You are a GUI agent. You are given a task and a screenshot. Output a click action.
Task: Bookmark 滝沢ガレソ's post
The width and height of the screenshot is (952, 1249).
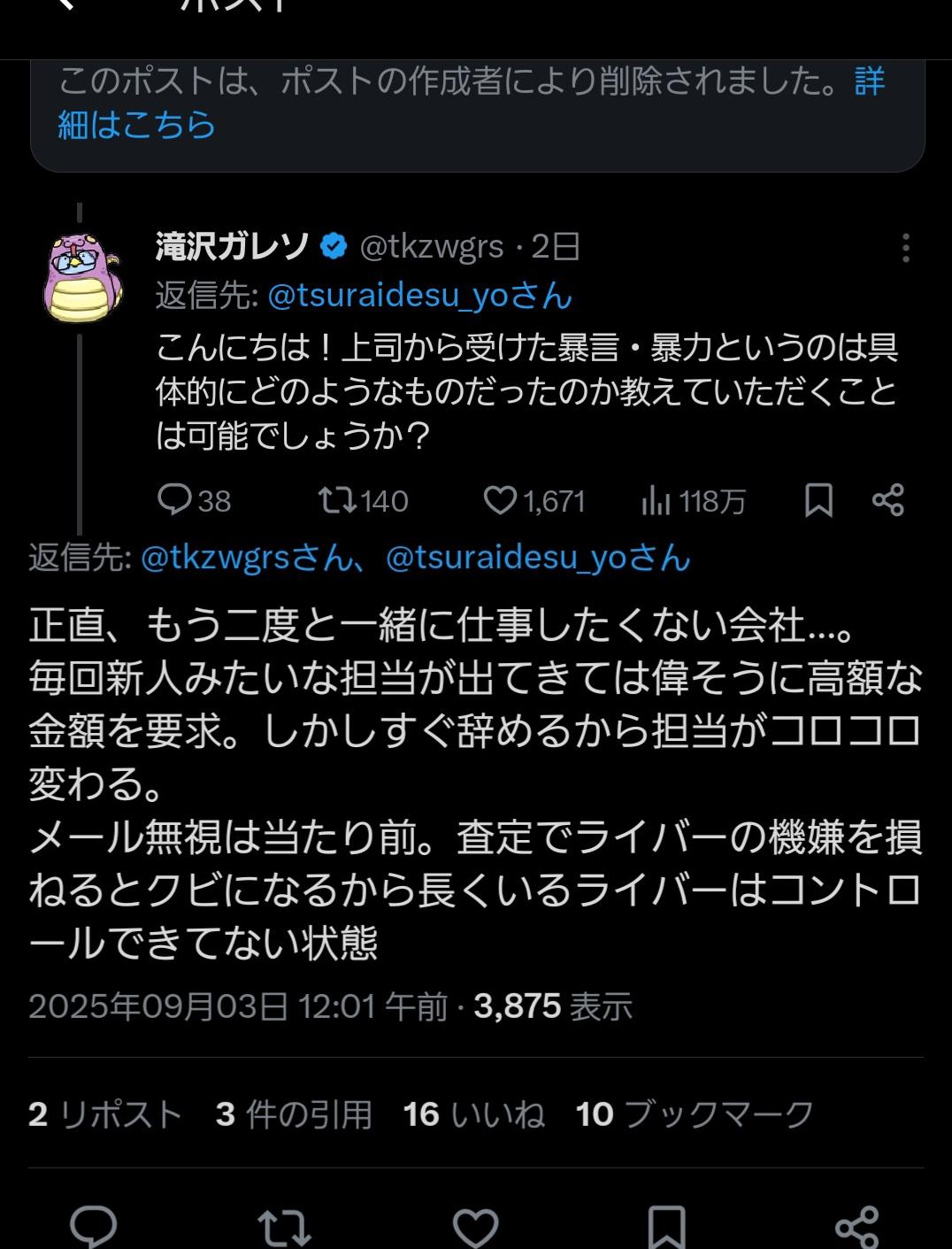pyautogui.click(x=818, y=501)
